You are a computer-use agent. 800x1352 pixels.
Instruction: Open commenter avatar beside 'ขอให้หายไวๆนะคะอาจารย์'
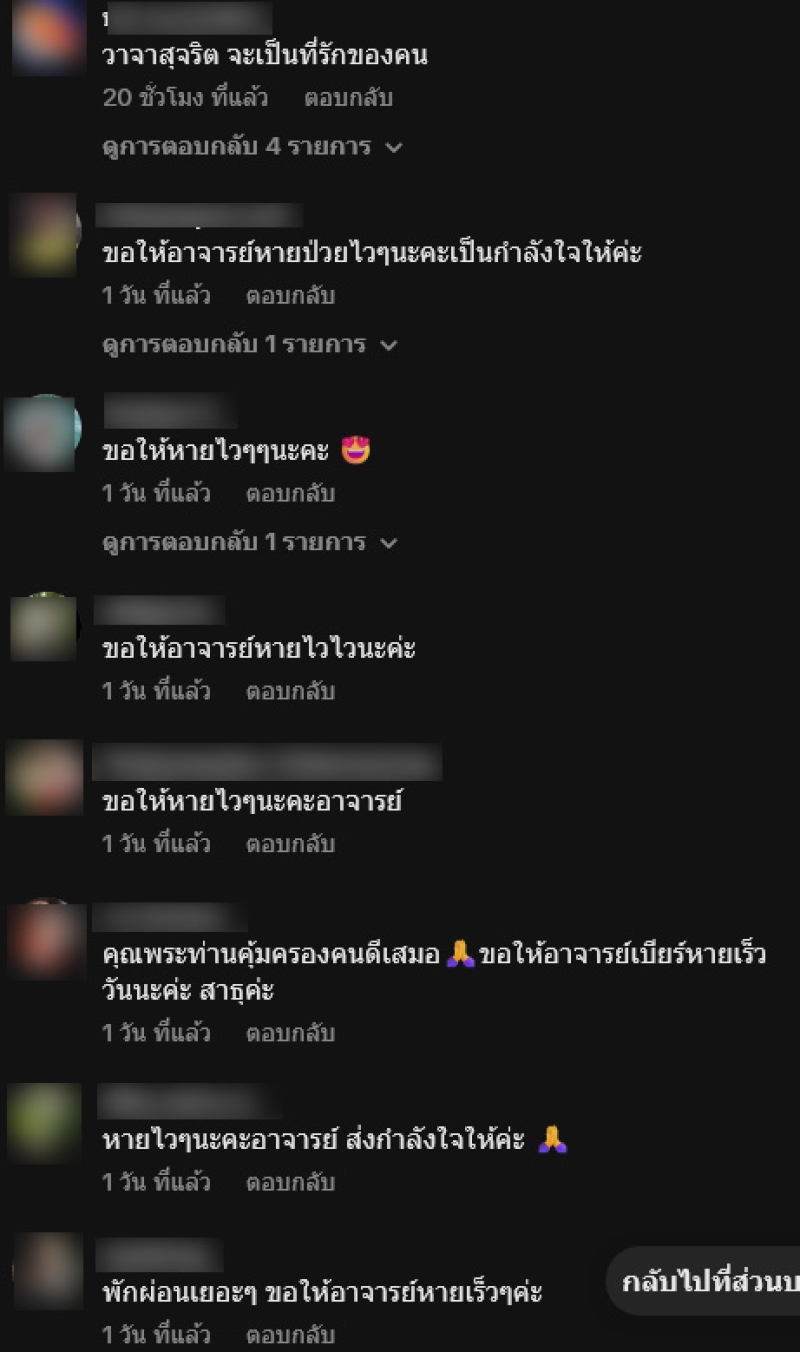45,778
